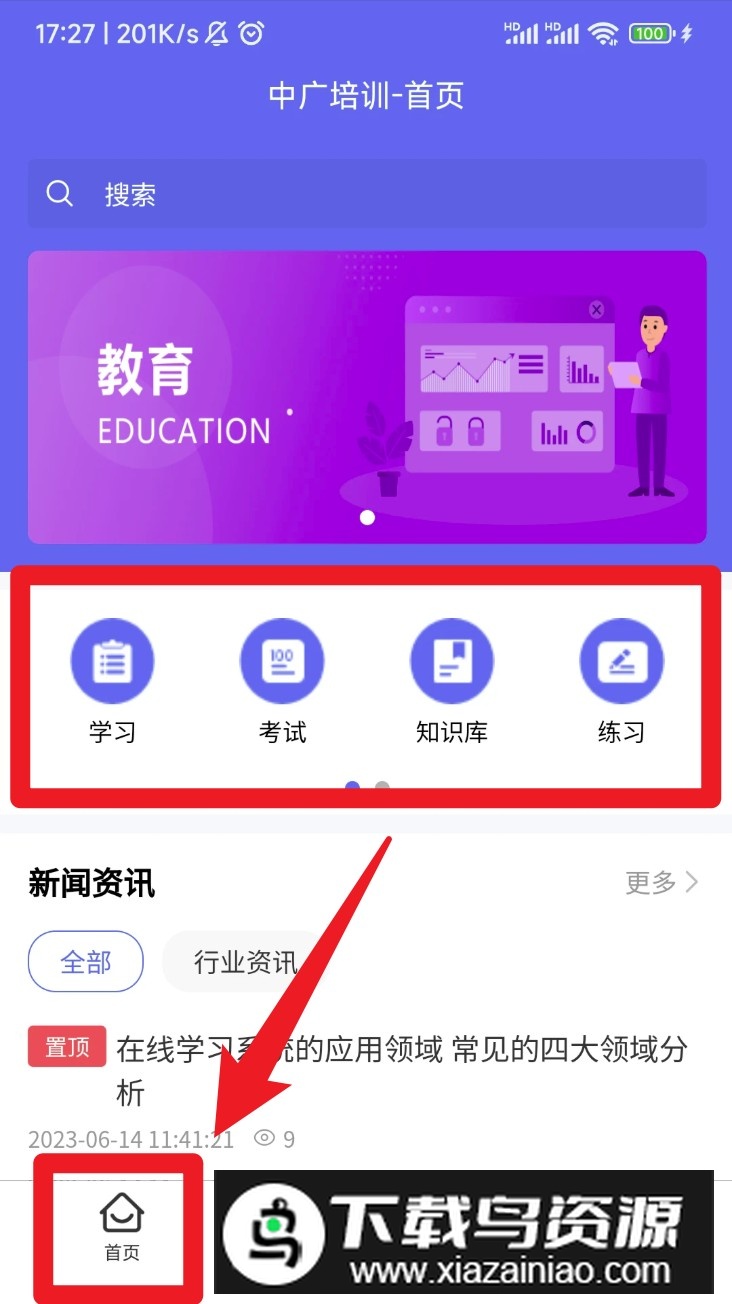Viewport: 732px width, 1304px height.
Task: View 更多 news items
Action: 661,882
